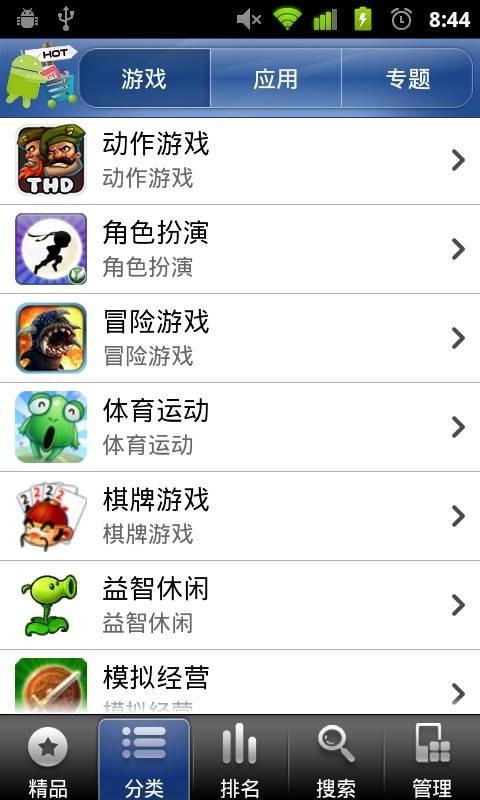Open the 益智休闲 category
This screenshot has height=800, width=480.
pyautogui.click(x=240, y=605)
